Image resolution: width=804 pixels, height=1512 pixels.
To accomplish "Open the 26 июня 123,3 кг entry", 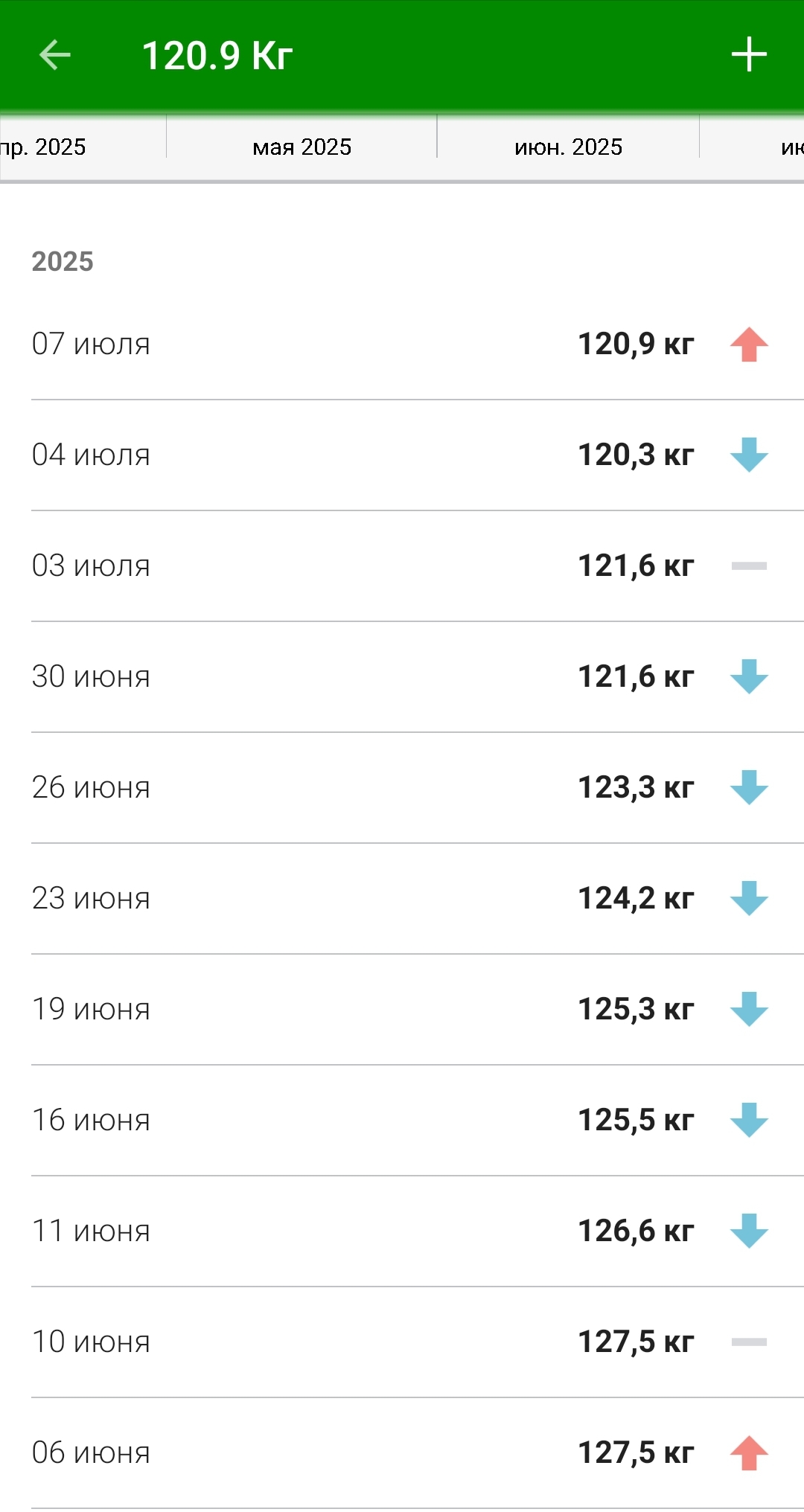I will [x=402, y=788].
